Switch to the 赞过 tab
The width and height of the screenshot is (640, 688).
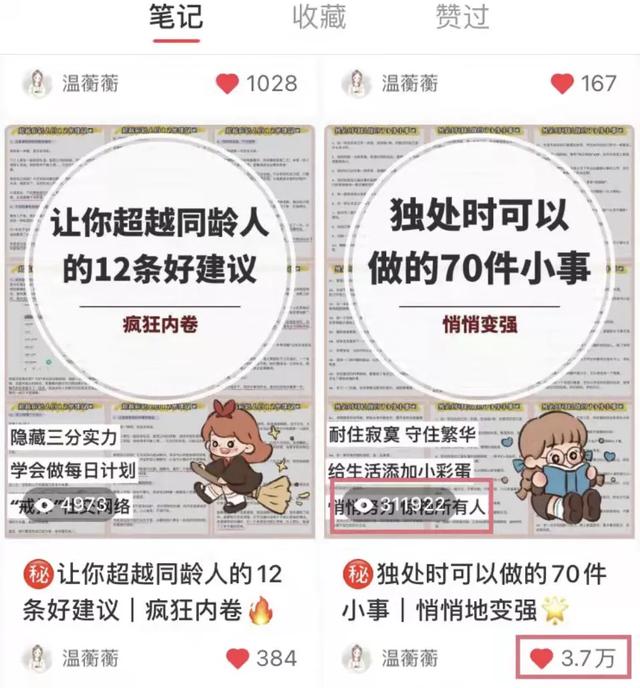(x=462, y=17)
